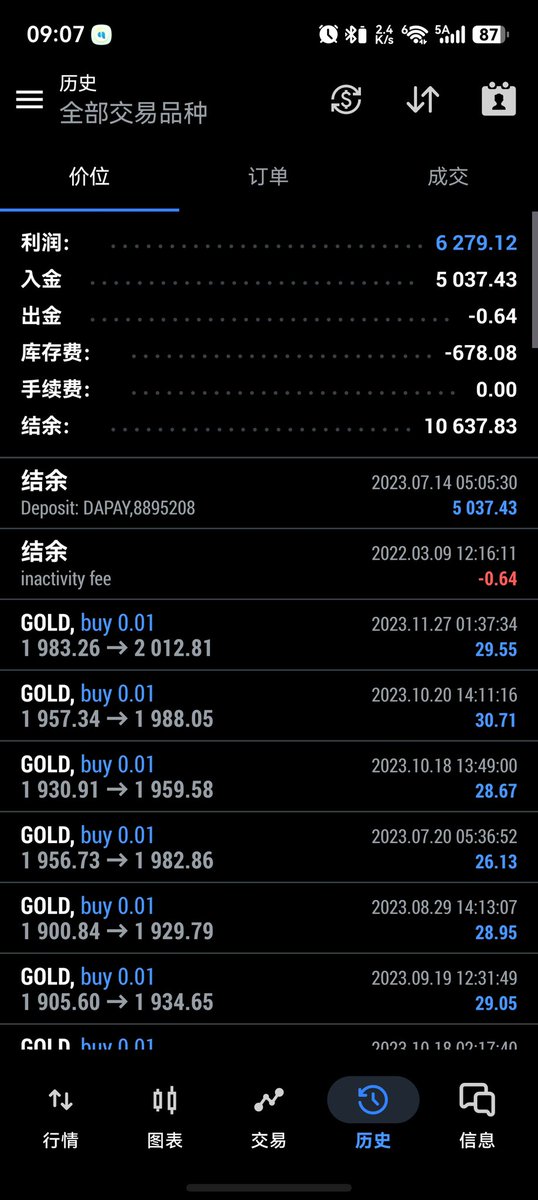Open GOLD trade dated 2023.07.20

269,848
